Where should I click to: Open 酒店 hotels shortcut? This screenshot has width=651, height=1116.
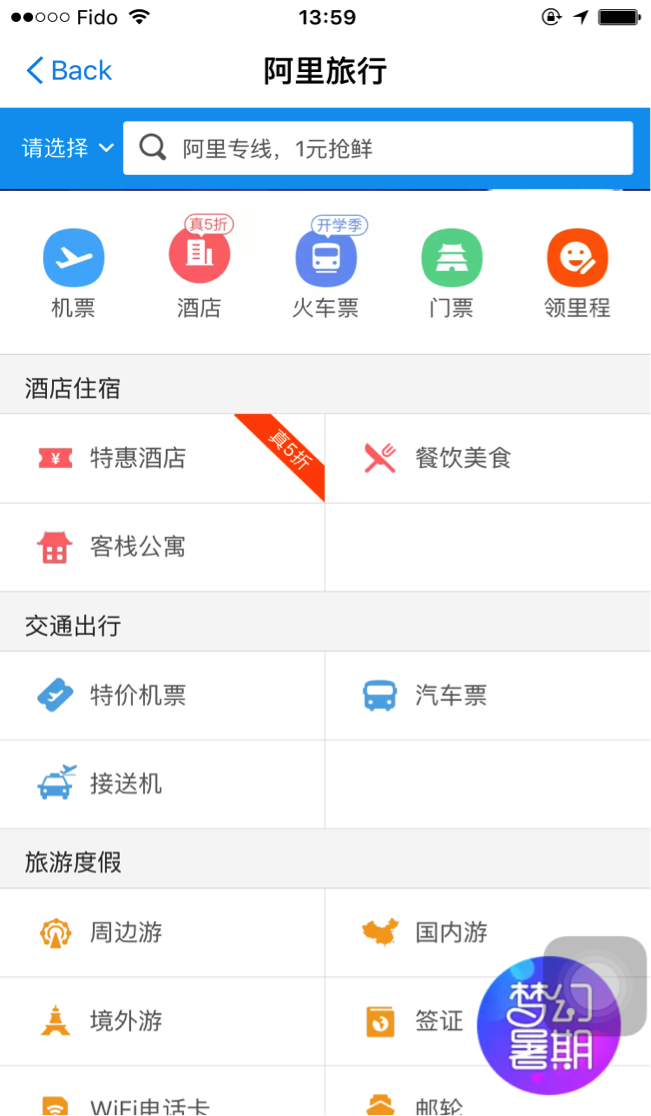coord(199,272)
